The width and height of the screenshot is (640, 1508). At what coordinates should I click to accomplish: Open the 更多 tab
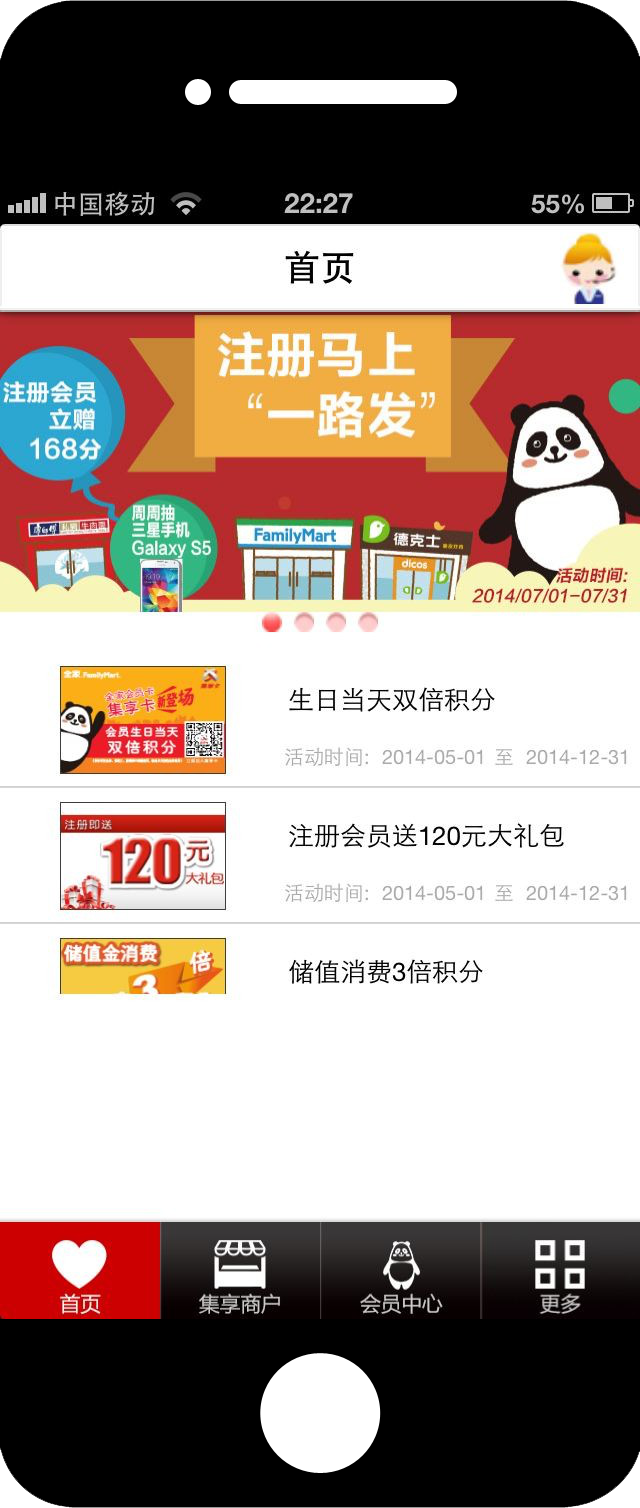click(560, 1270)
